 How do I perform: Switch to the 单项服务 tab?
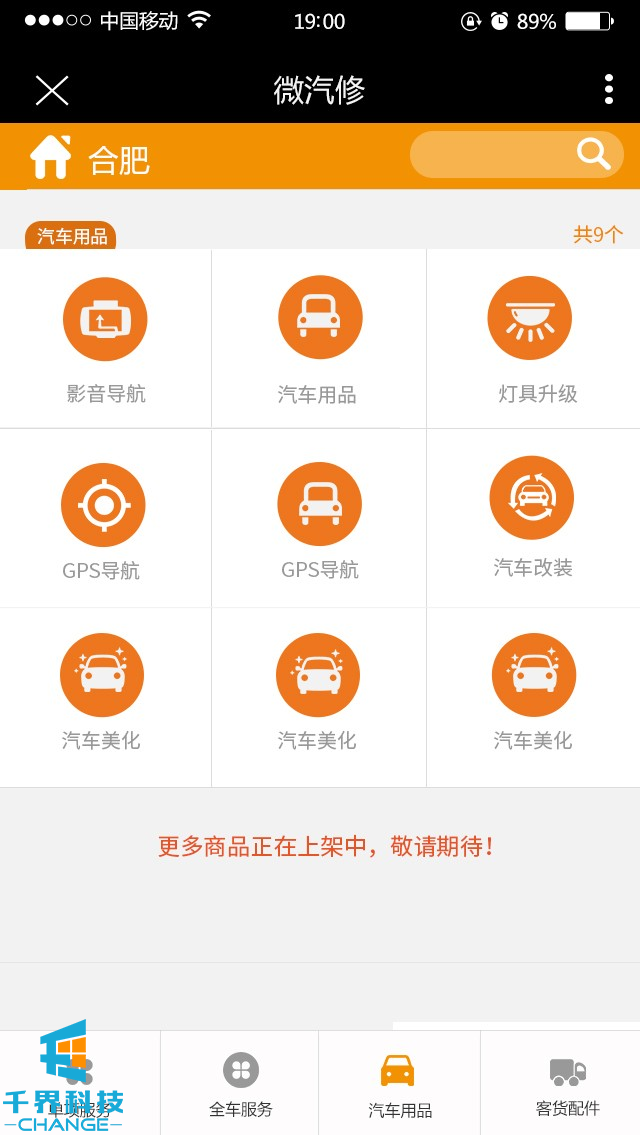[80, 1084]
